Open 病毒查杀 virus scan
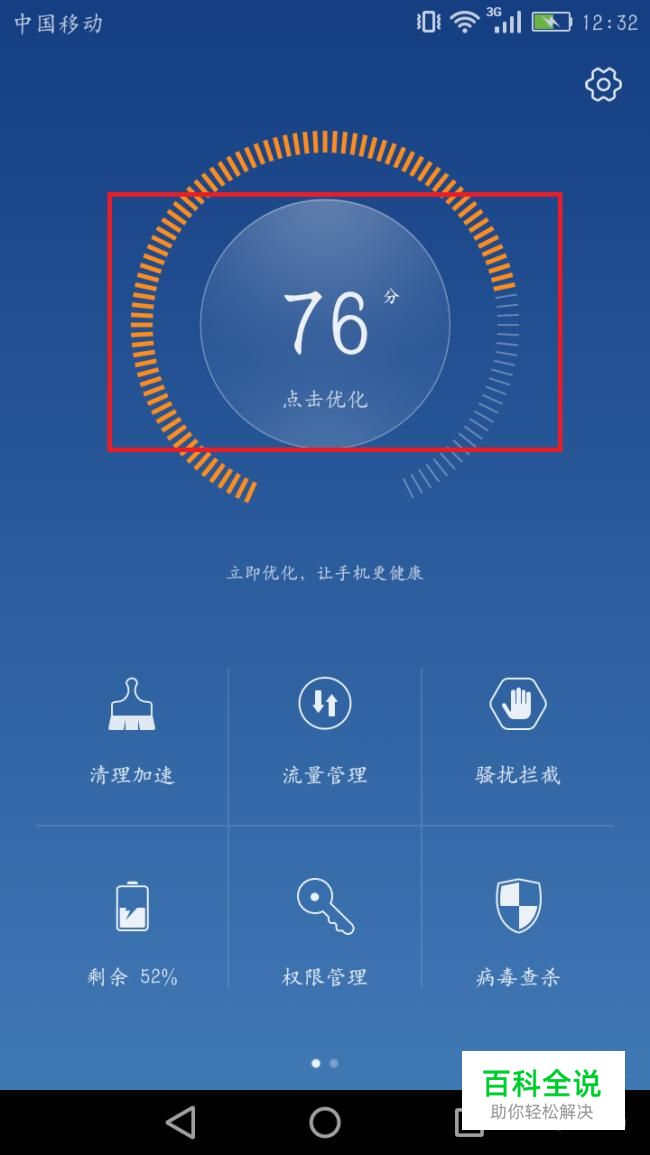Image resolution: width=650 pixels, height=1155 pixels. (518, 930)
